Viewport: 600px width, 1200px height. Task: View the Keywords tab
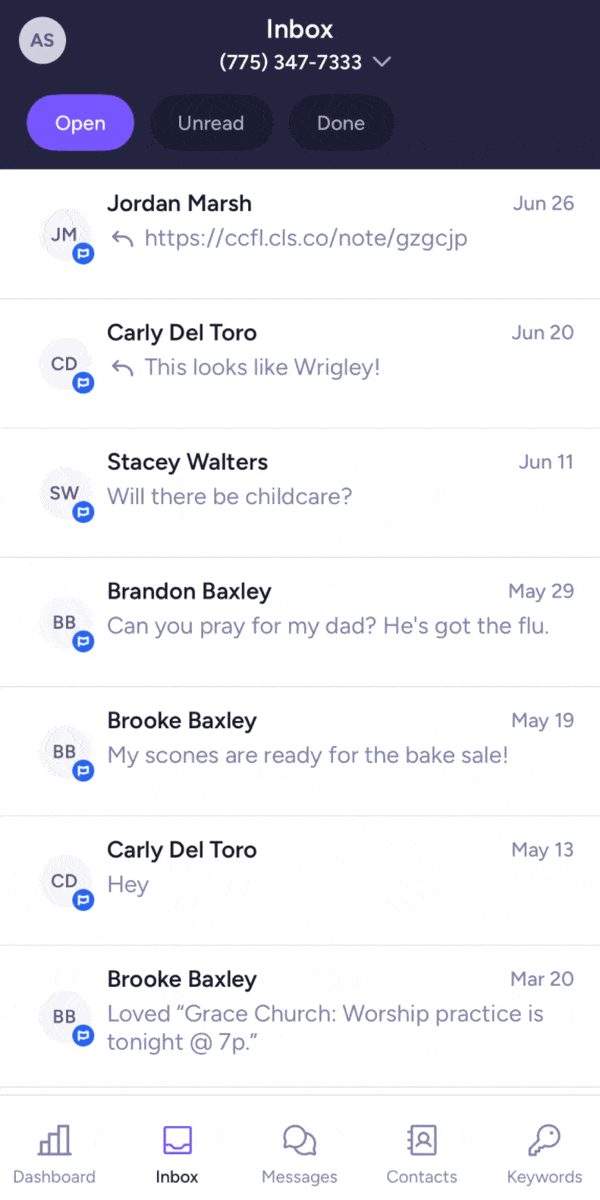(544, 1153)
